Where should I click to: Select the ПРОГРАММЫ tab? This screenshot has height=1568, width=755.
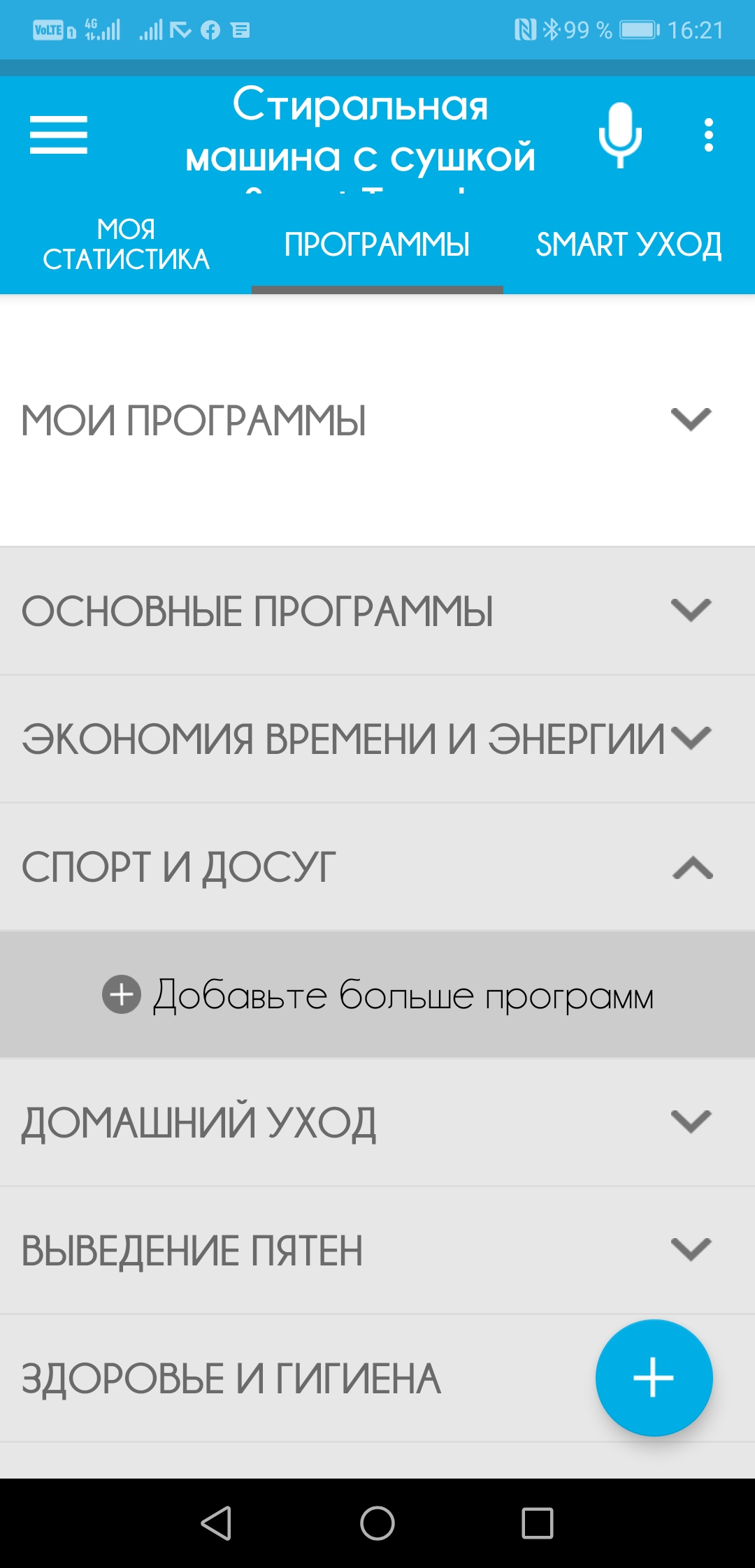[x=377, y=245]
